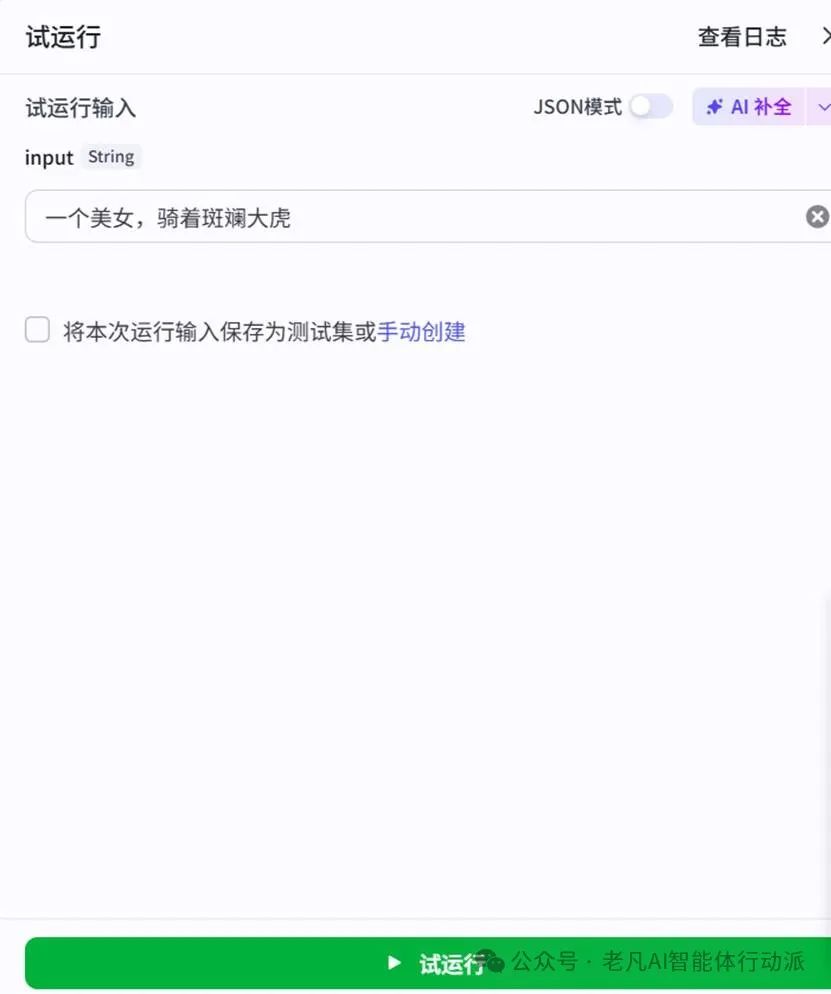Tap the AI 补全 button
The width and height of the screenshot is (831, 994).
[749, 106]
